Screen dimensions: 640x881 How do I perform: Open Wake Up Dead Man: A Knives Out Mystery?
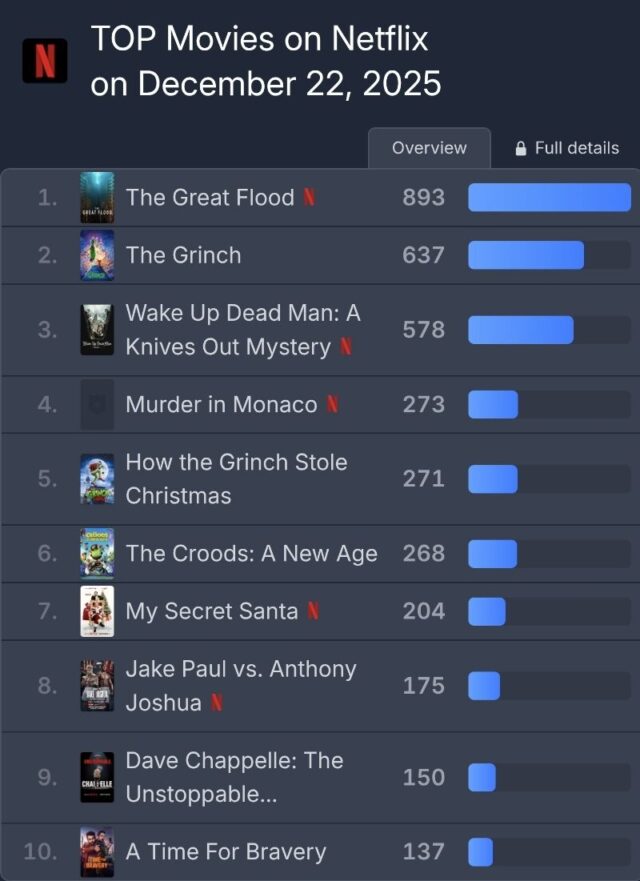pos(242,330)
